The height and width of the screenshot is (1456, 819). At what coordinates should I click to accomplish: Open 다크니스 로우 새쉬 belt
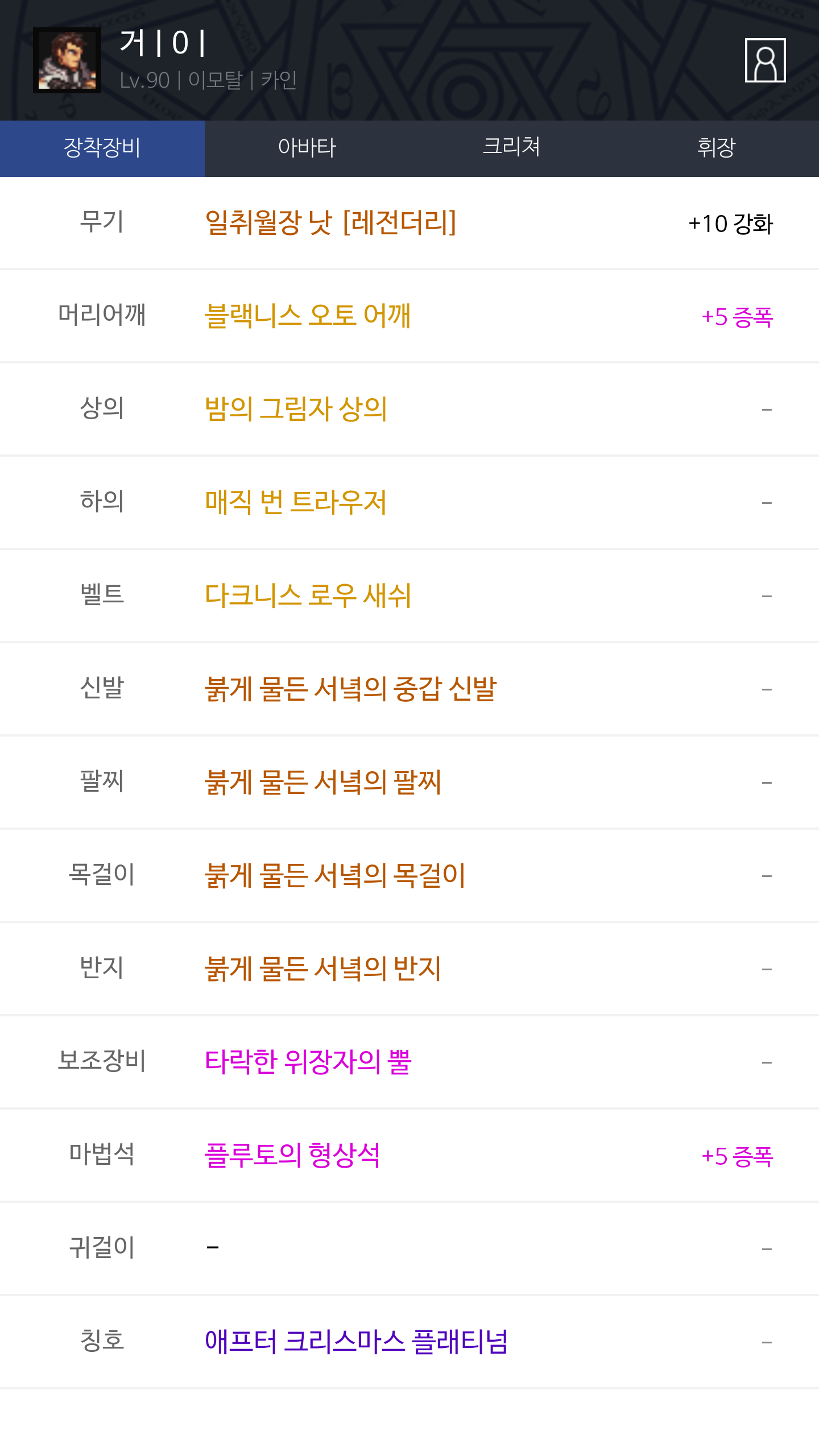(308, 595)
